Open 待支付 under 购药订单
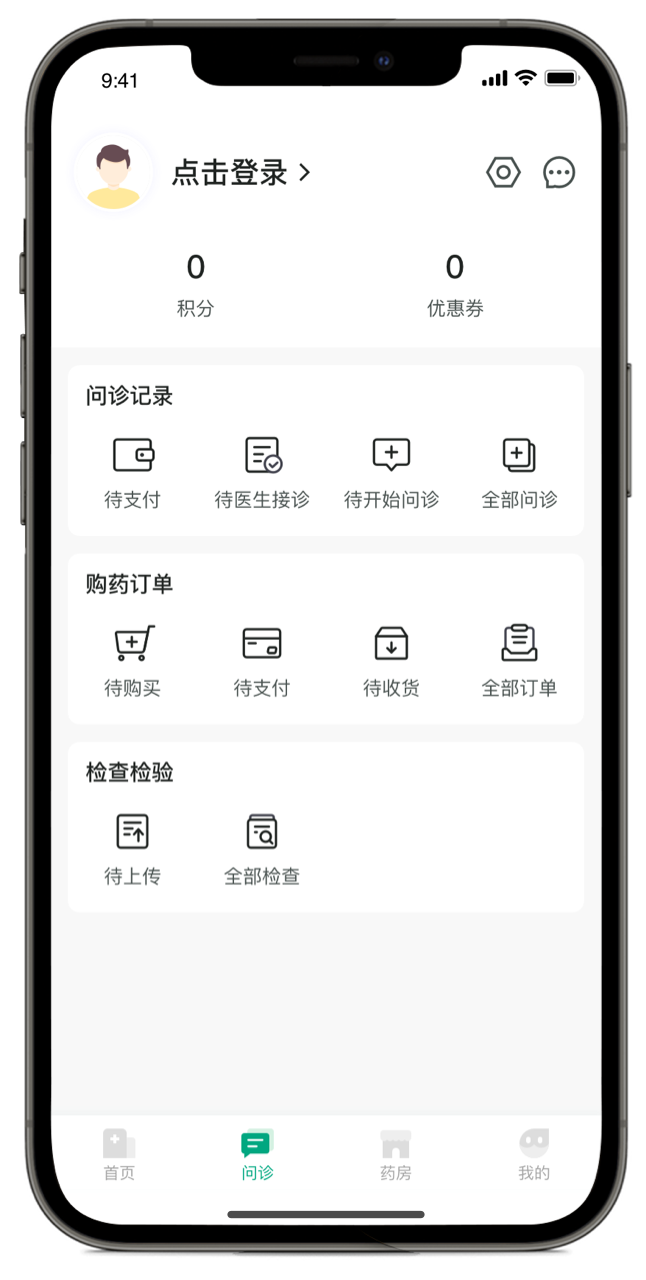 click(262, 660)
